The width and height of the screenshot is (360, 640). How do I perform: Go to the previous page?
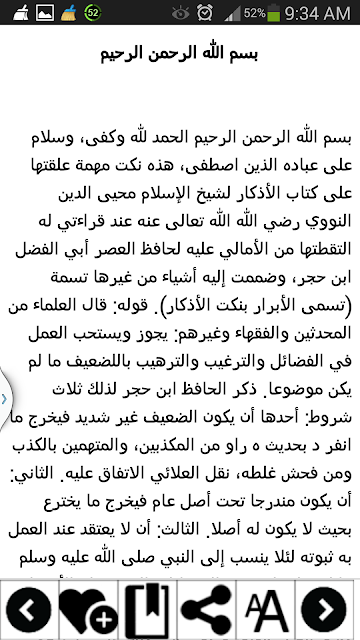tap(29, 609)
